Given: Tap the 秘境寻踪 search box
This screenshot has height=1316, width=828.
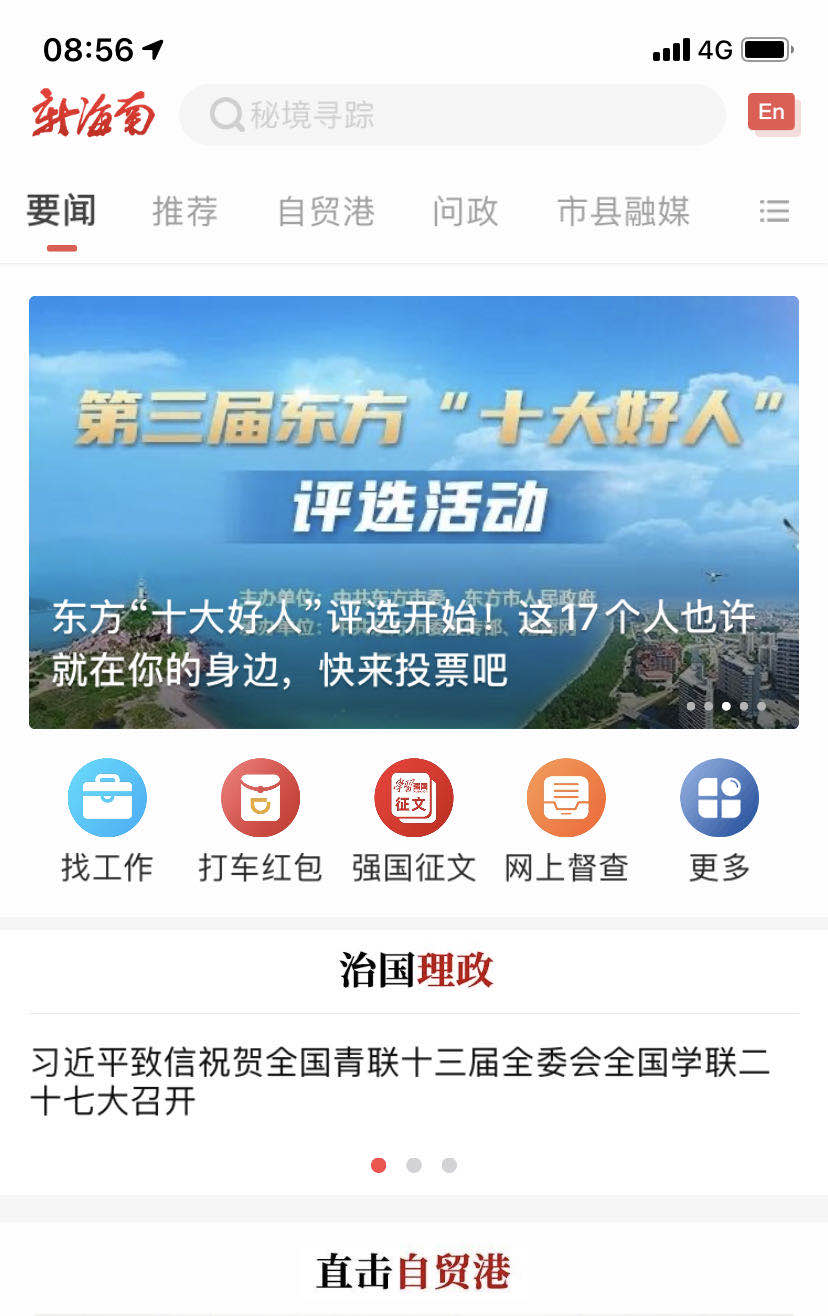Looking at the screenshot, I should (x=452, y=115).
